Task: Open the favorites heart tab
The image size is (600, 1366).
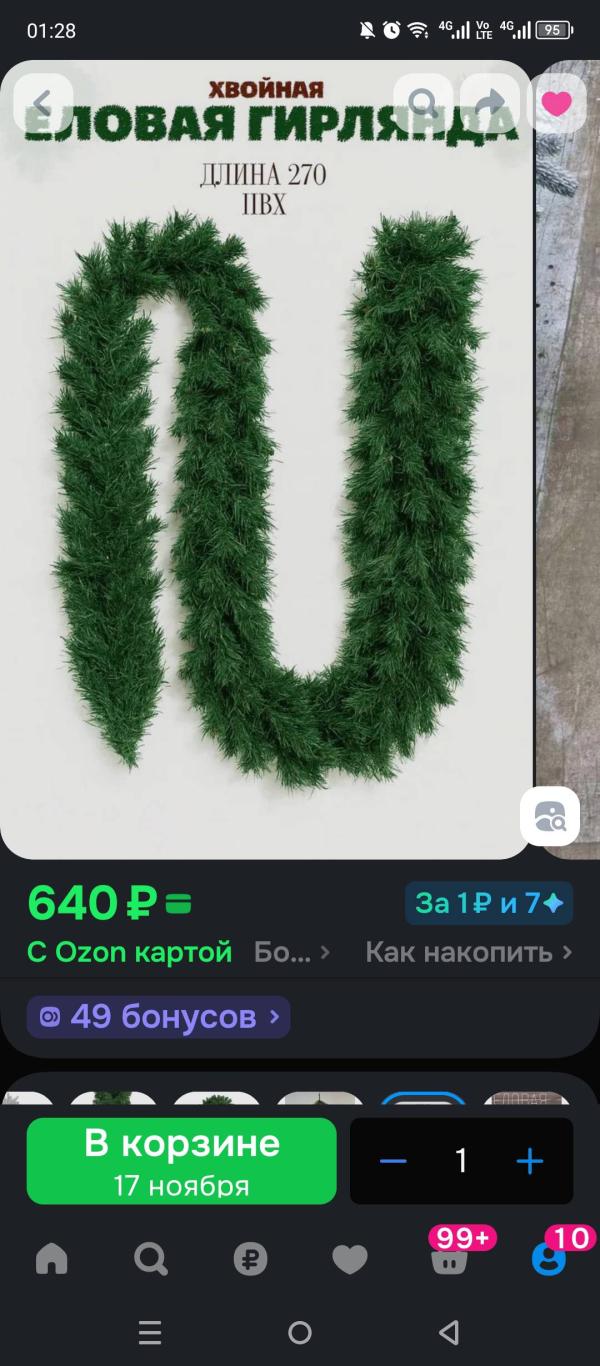Action: pyautogui.click(x=350, y=1259)
